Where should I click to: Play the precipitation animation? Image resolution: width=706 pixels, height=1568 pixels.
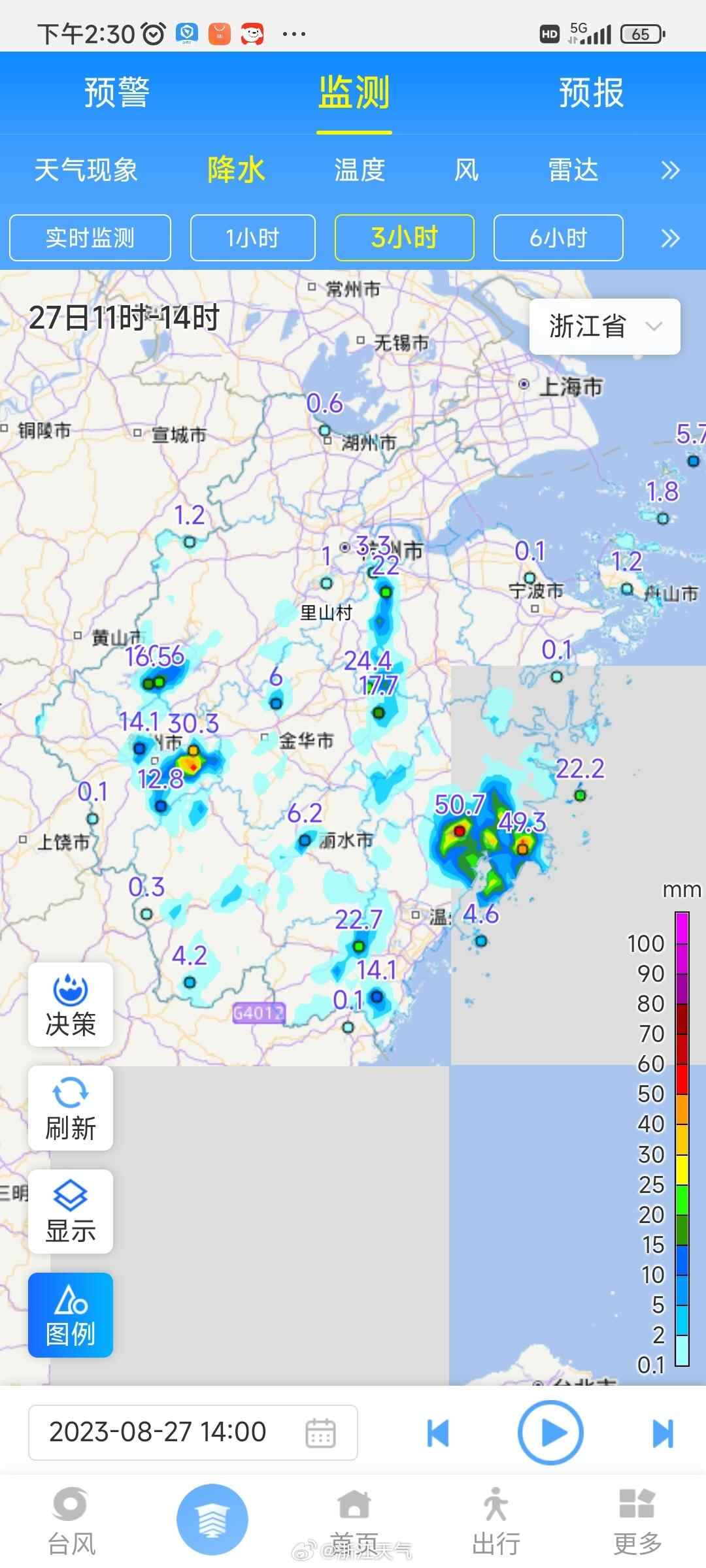[550, 1433]
